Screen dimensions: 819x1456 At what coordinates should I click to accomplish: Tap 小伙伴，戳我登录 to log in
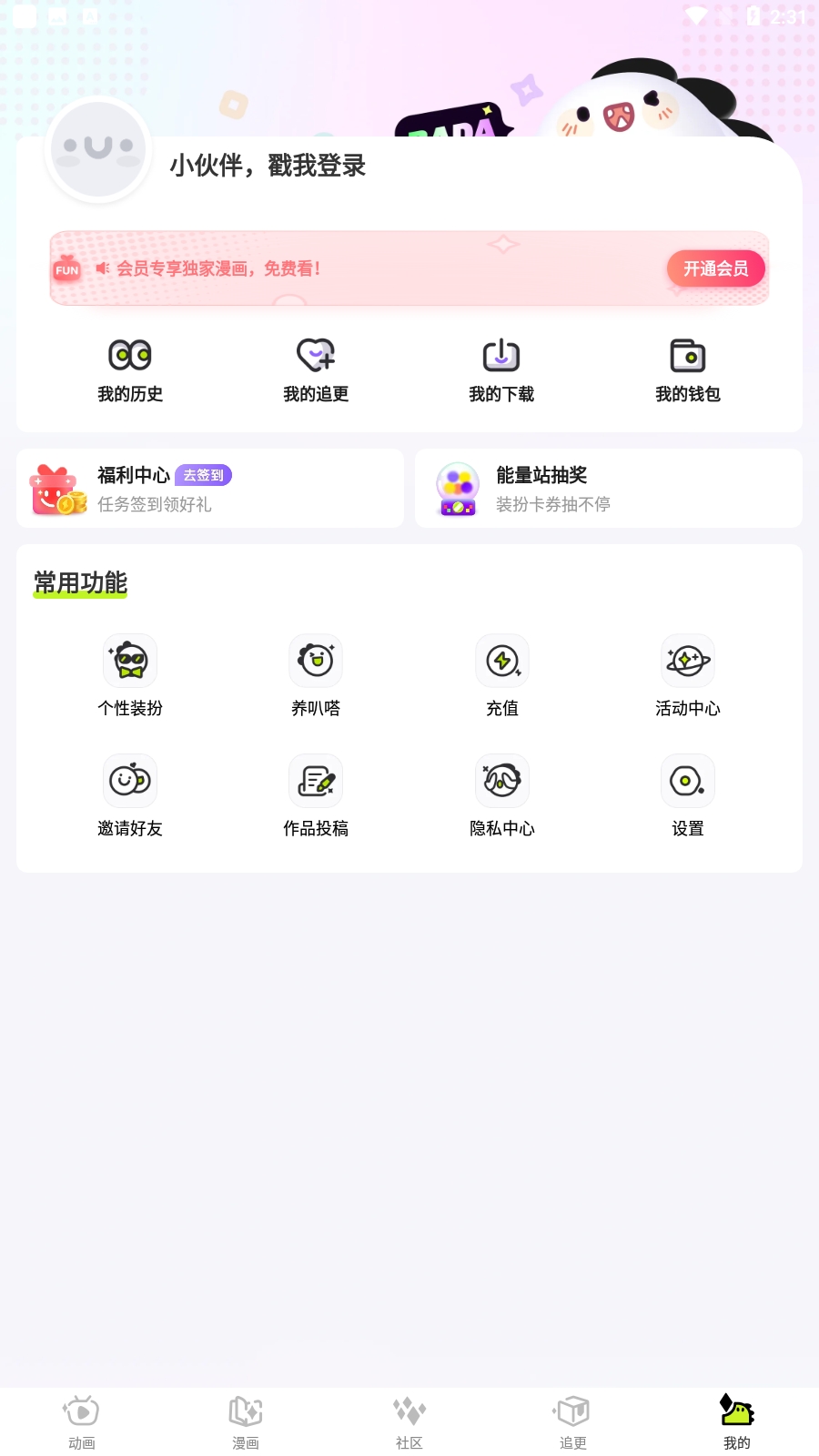[267, 166]
